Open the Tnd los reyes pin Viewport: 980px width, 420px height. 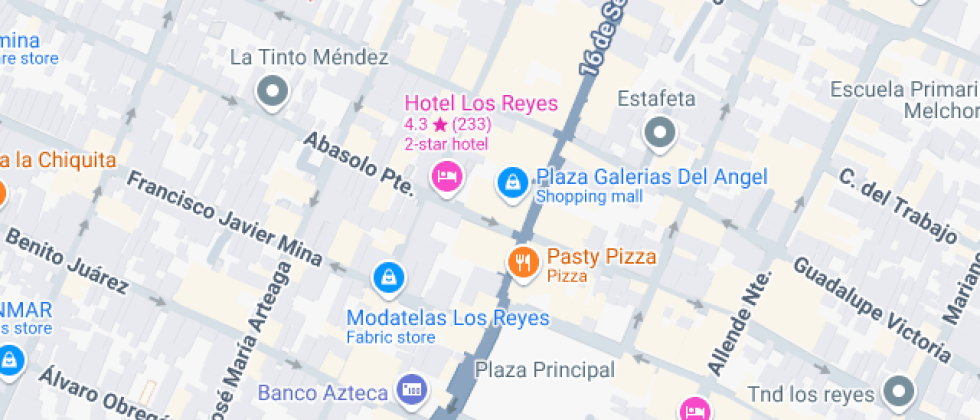click(x=901, y=391)
